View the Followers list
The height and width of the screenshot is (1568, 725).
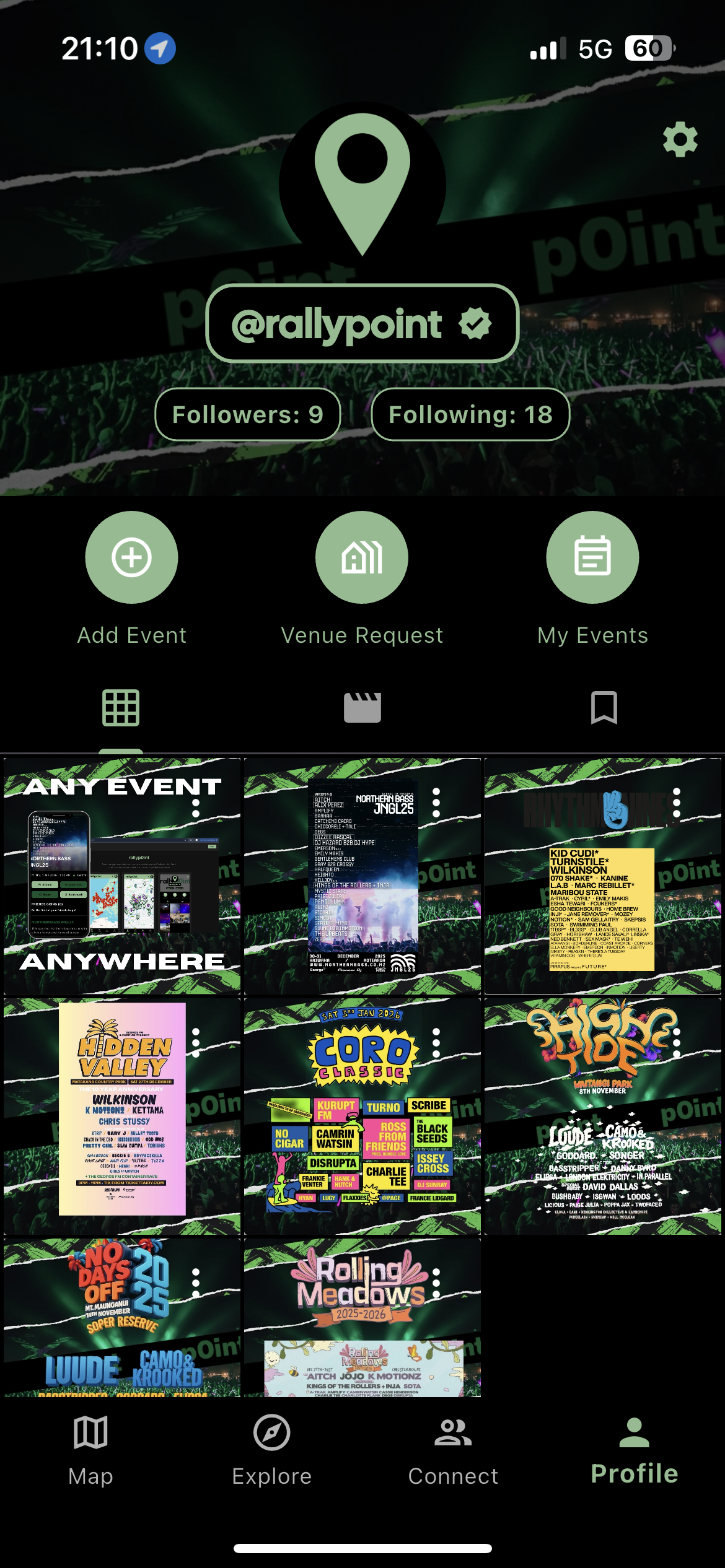247,414
